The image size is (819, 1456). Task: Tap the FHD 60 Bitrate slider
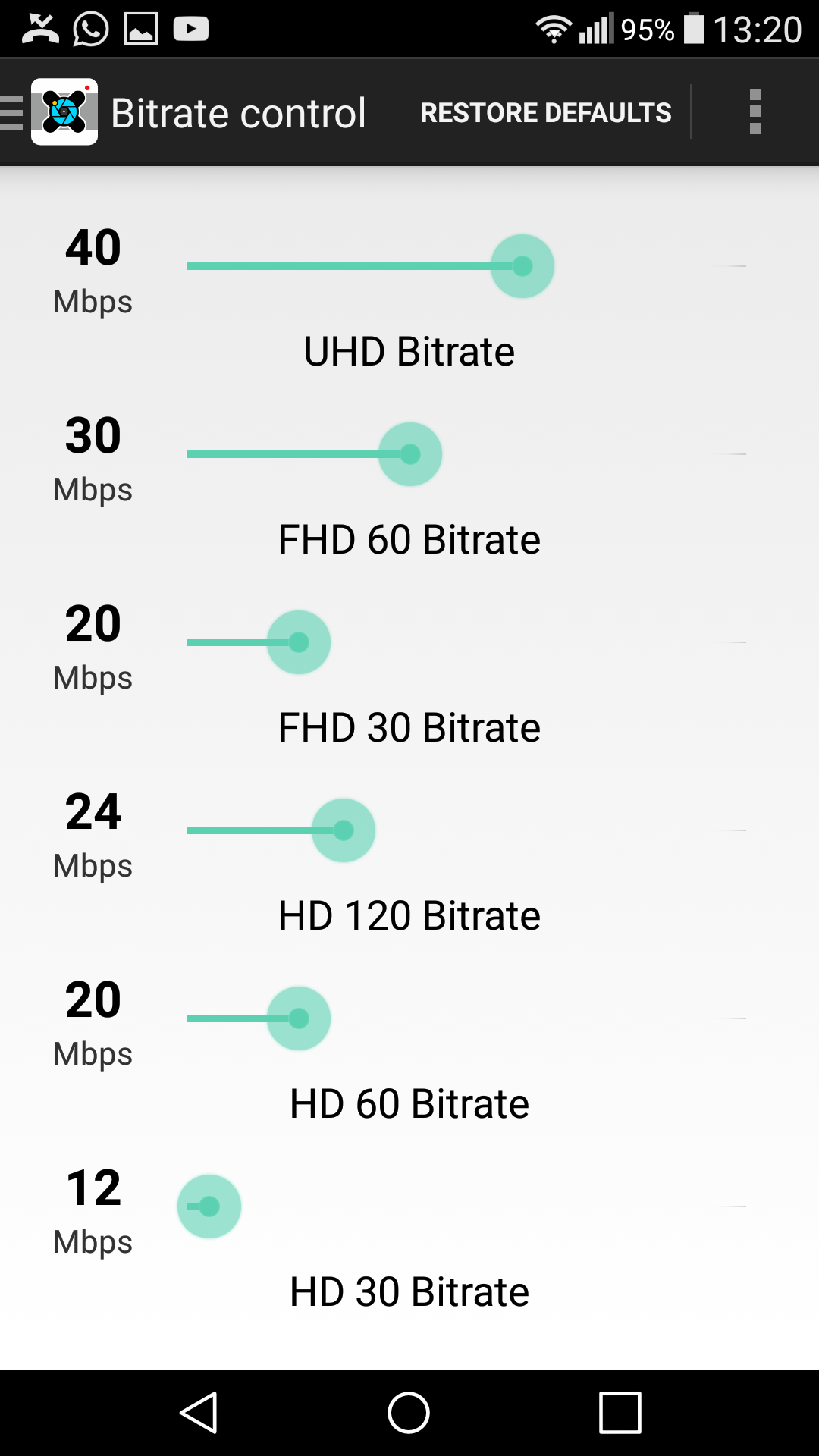tap(466, 454)
